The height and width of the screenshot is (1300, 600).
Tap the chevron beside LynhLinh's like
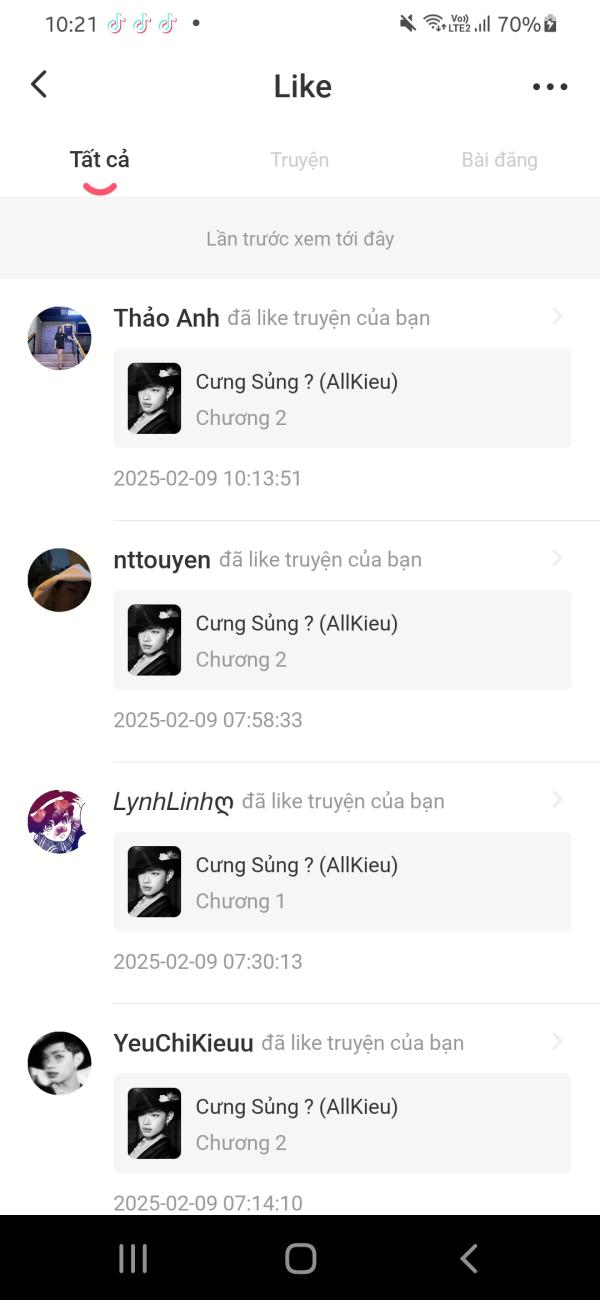coord(558,800)
